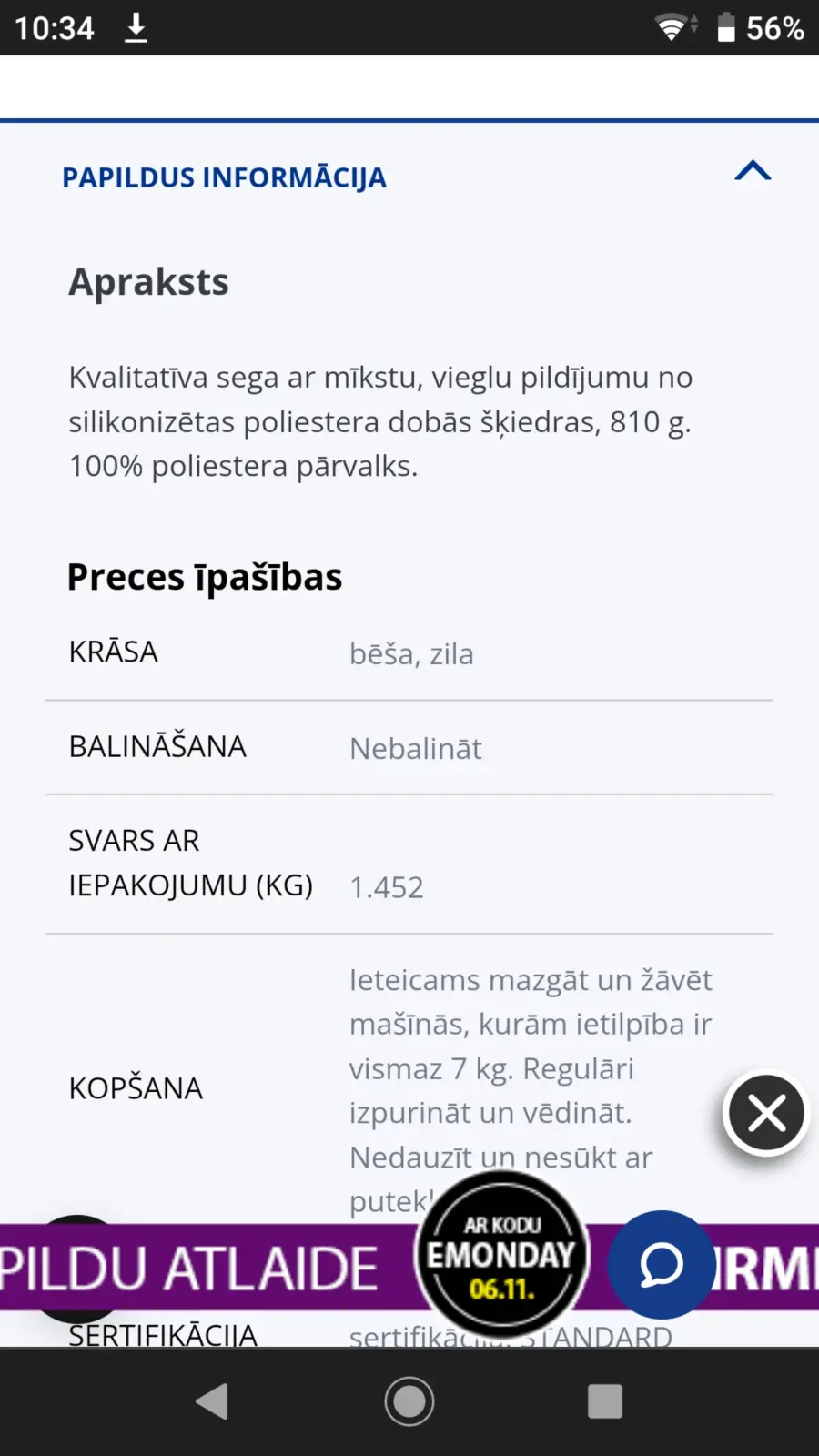This screenshot has height=1456, width=819.
Task: Collapse the Papildus informācija section
Action: point(753,171)
